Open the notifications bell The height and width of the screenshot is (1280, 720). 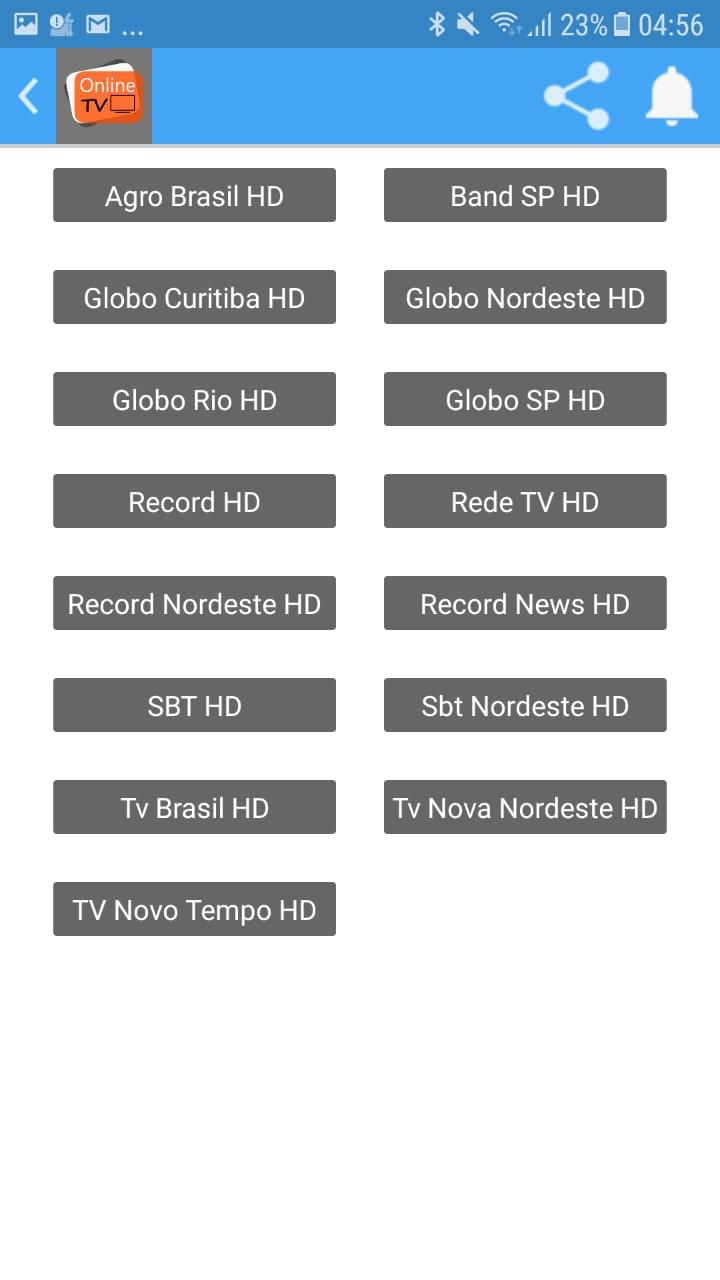(x=671, y=96)
